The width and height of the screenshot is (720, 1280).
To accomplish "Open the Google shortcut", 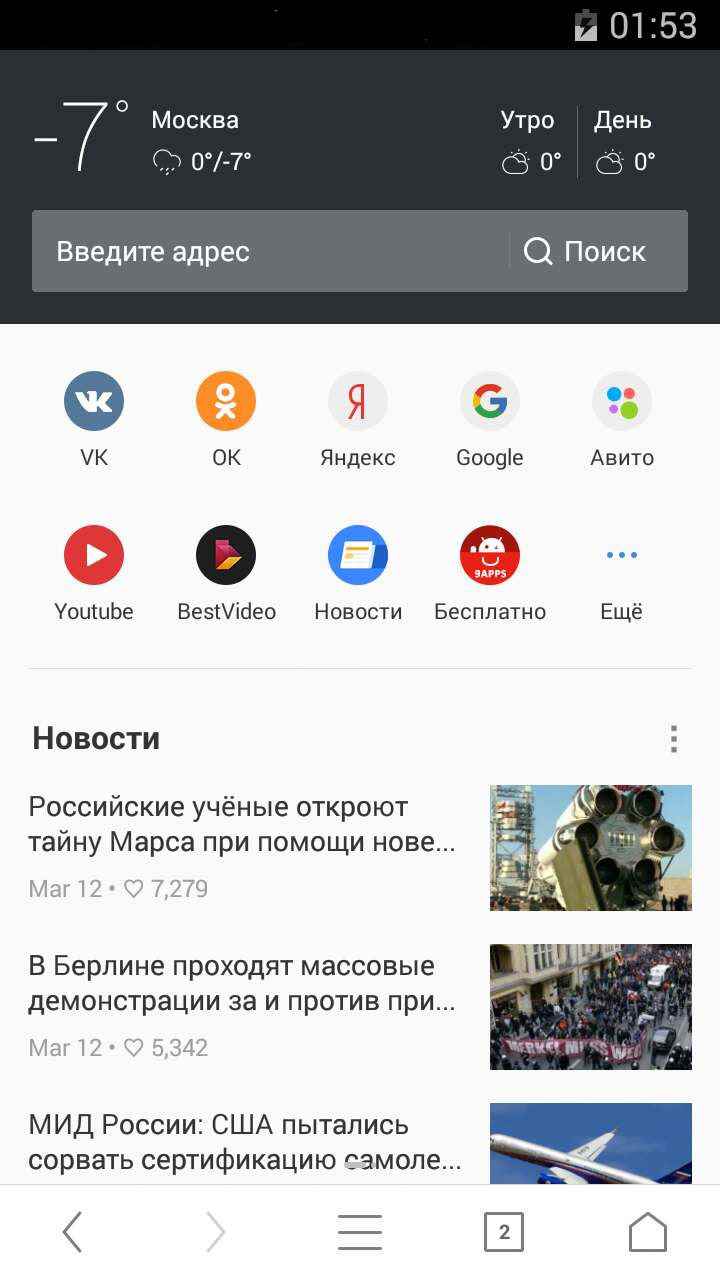I will click(490, 400).
